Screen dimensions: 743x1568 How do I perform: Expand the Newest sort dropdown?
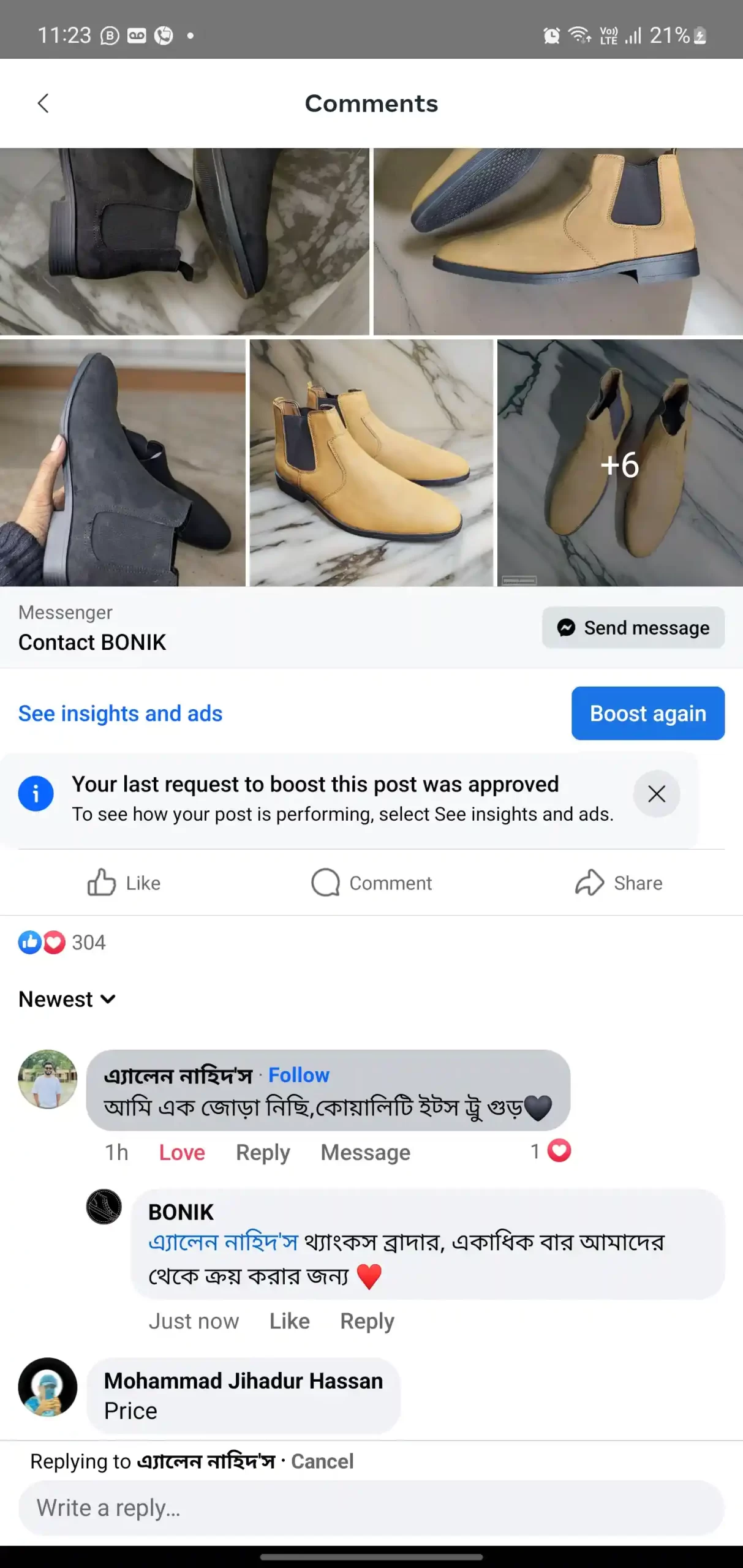point(67,999)
